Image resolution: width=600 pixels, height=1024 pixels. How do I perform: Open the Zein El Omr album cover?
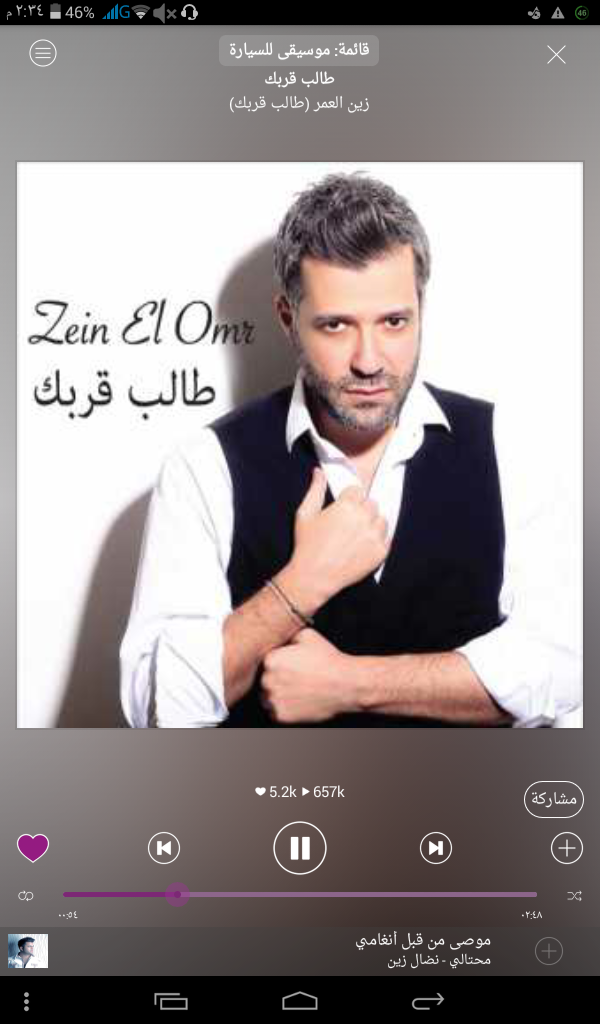300,445
